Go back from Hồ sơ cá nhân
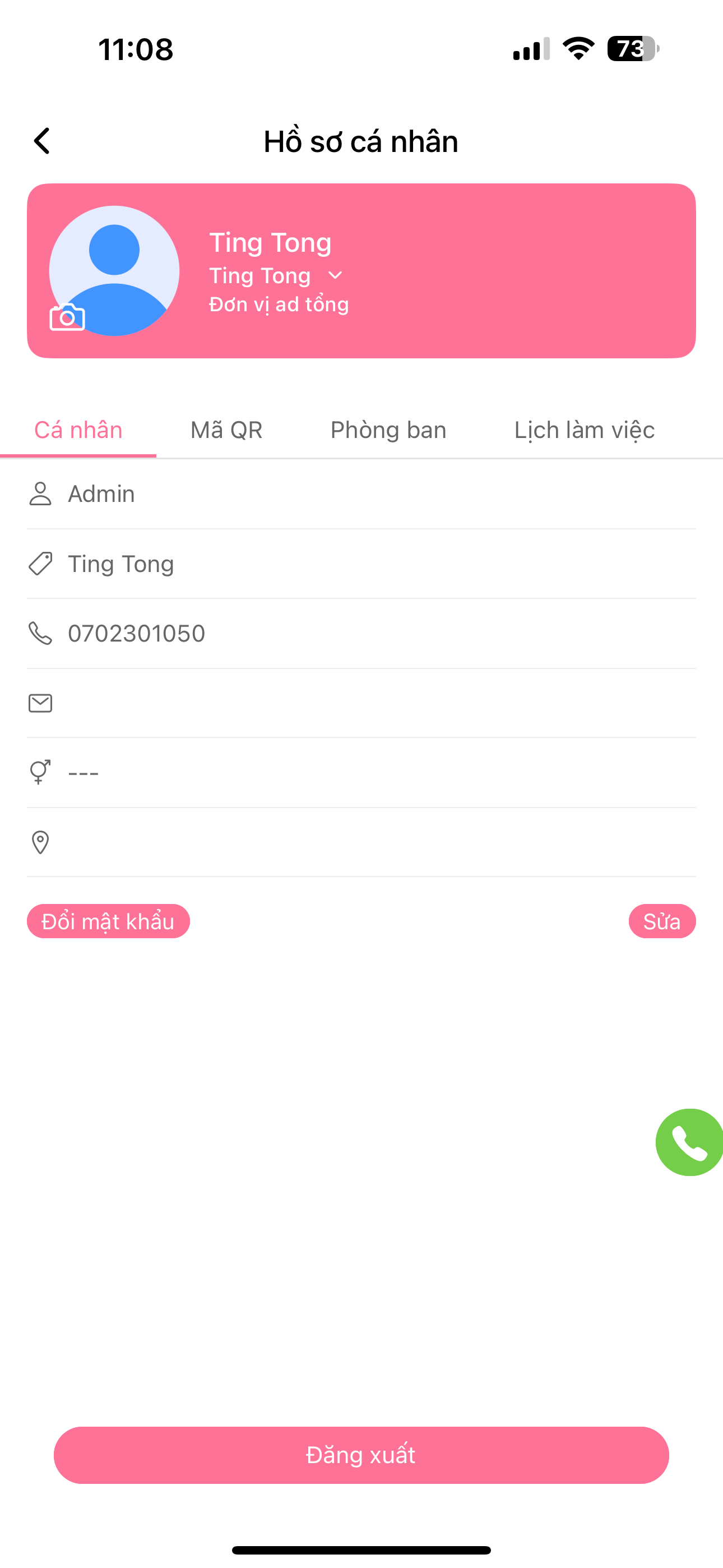Image resolution: width=723 pixels, height=1568 pixels. pyautogui.click(x=41, y=141)
